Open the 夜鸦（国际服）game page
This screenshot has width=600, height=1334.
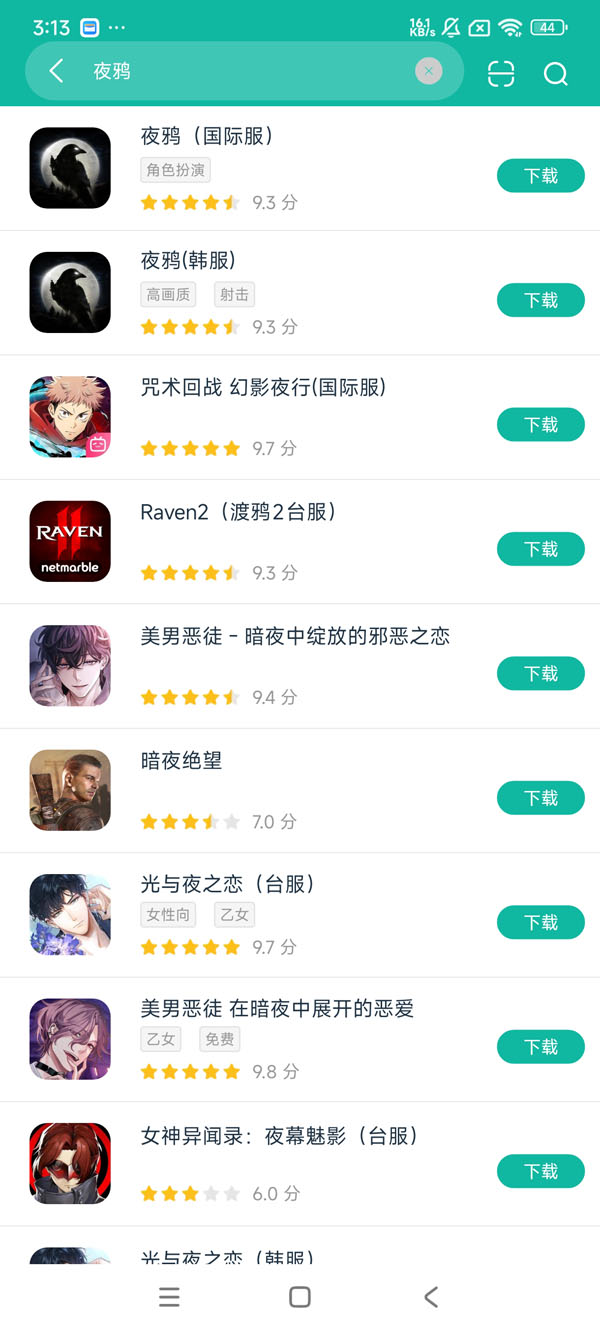point(206,137)
